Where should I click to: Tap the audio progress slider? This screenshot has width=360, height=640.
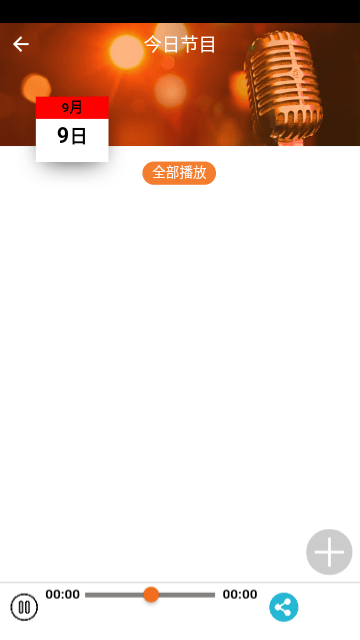pos(150,595)
